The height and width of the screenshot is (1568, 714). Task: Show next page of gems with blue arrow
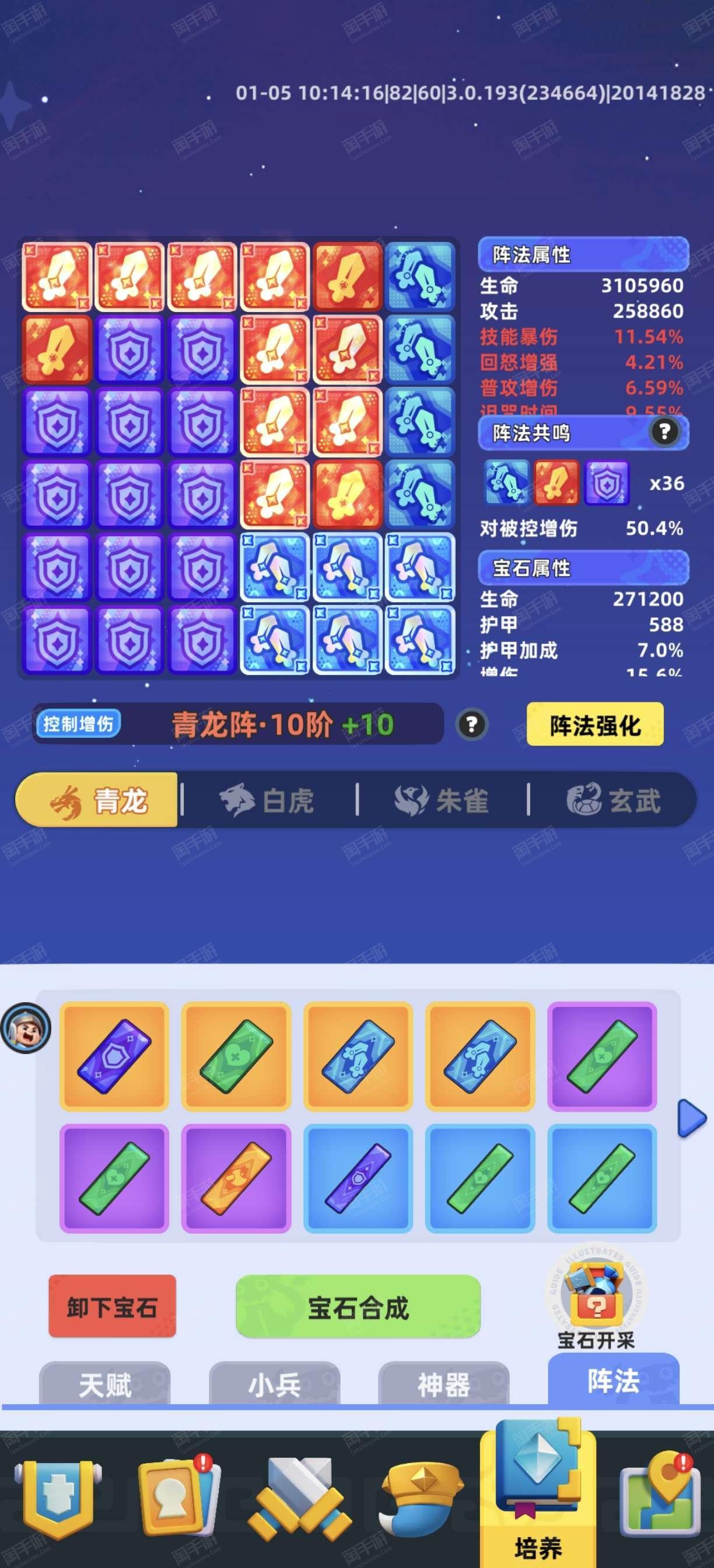coord(691,1118)
